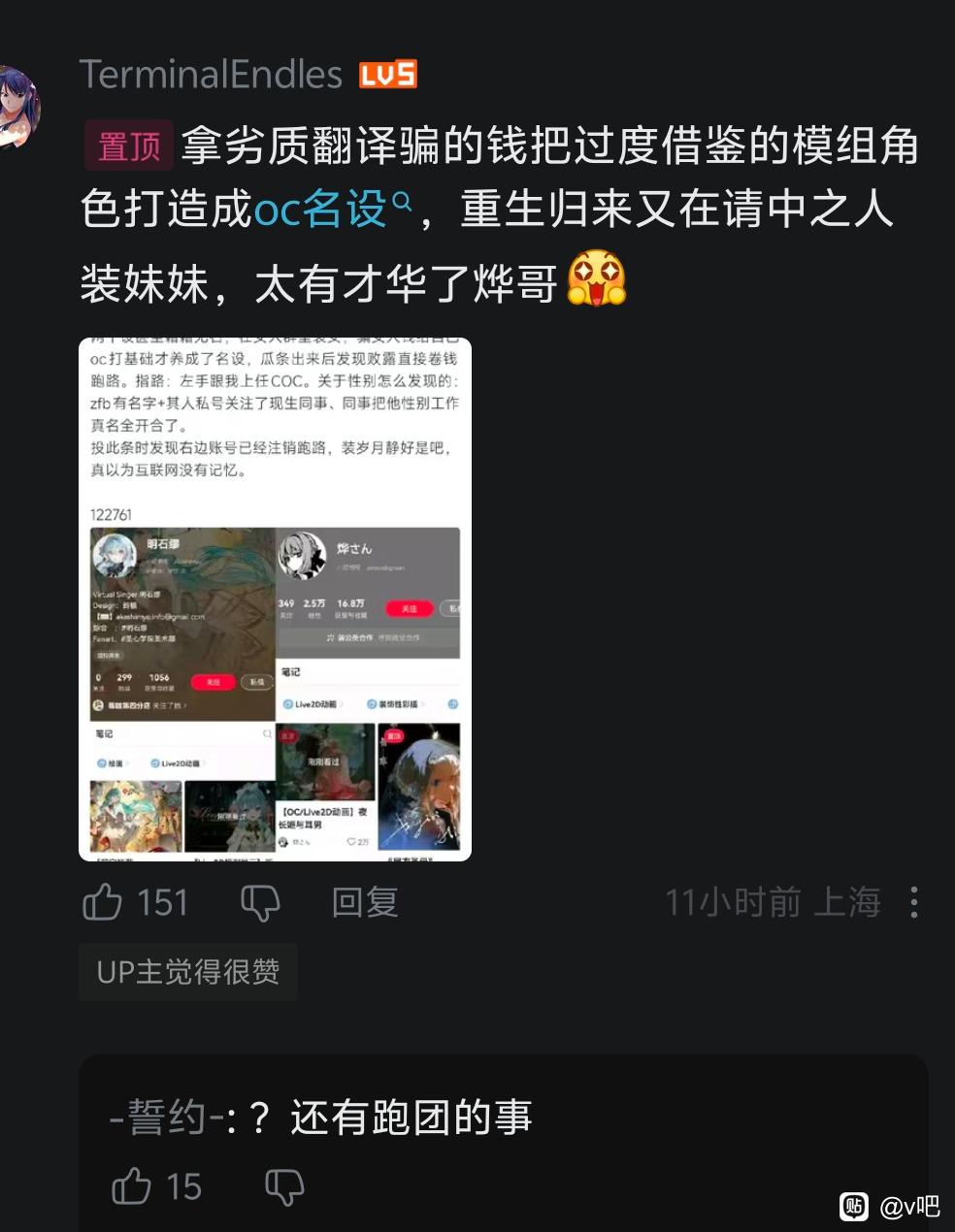Dislike the reply from -誓约-
955x1232 pixels.
click(284, 1186)
